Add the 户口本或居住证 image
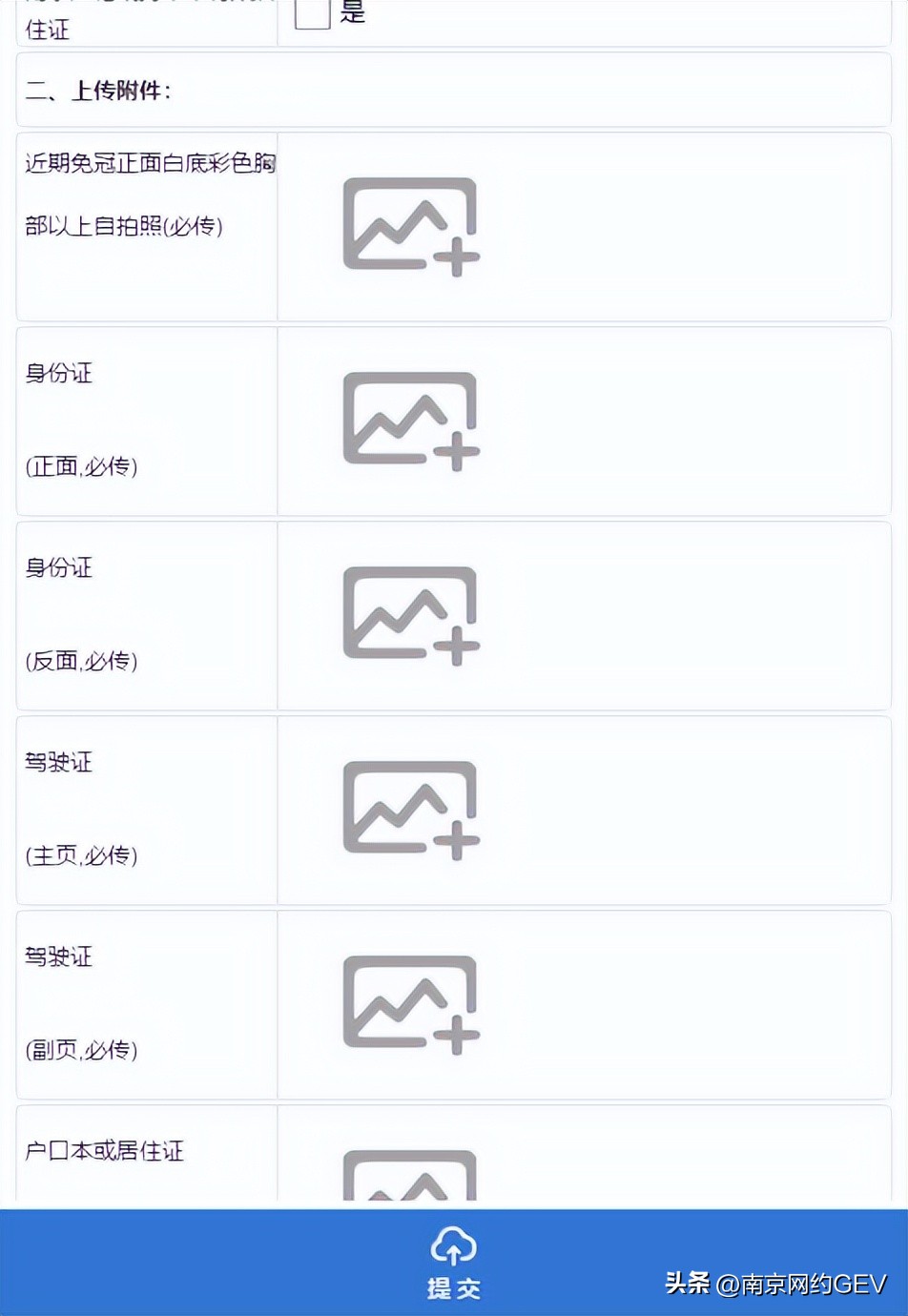 [410, 1177]
